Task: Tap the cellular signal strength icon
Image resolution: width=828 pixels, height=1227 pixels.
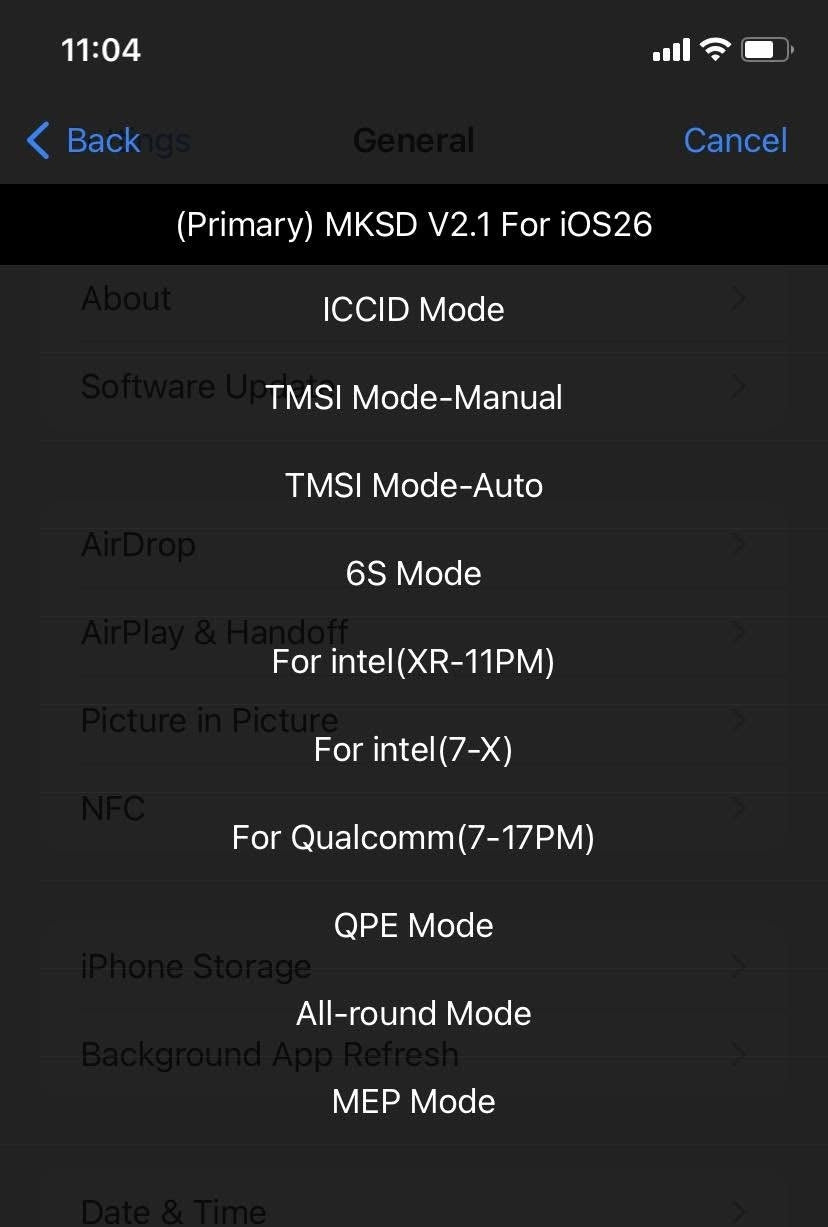Action: pos(669,48)
